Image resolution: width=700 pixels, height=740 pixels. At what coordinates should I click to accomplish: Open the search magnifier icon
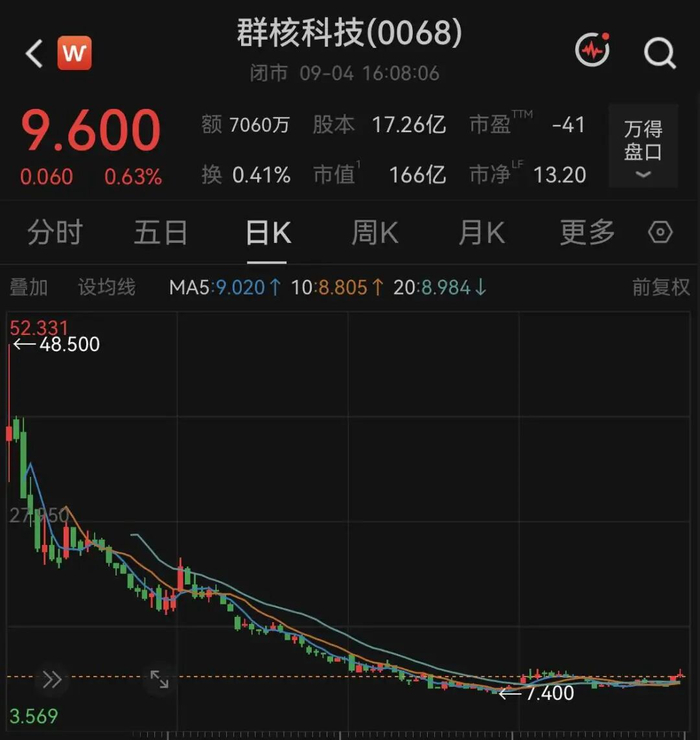click(x=660, y=53)
